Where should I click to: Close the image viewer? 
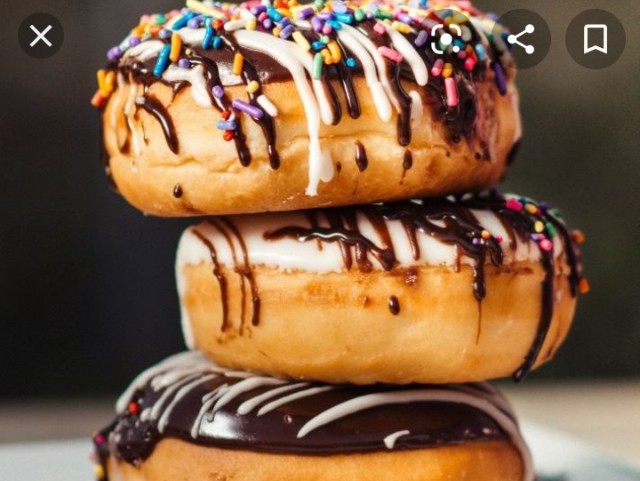coord(41,37)
